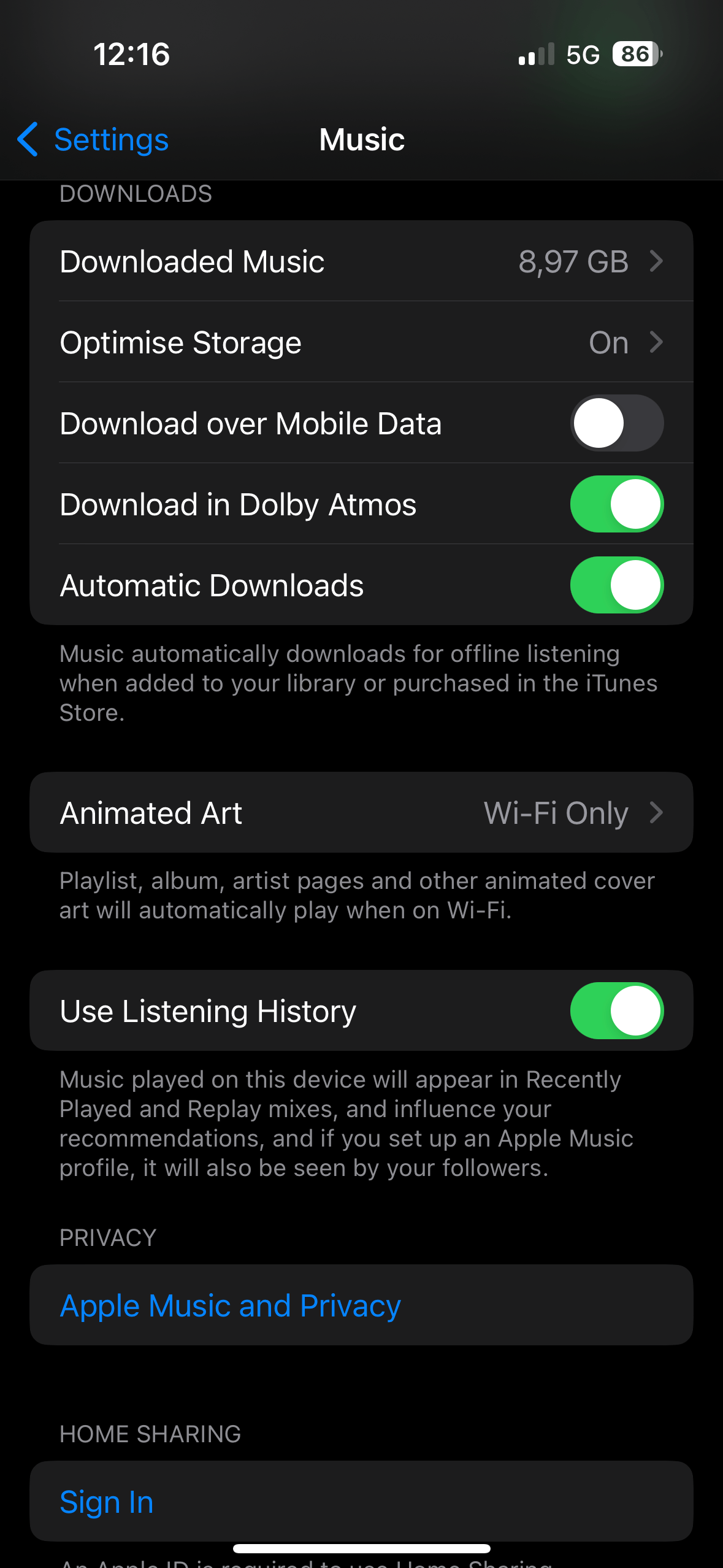Image resolution: width=723 pixels, height=1568 pixels.
Task: Disable Download in Dolby Atmos
Action: pos(616,504)
